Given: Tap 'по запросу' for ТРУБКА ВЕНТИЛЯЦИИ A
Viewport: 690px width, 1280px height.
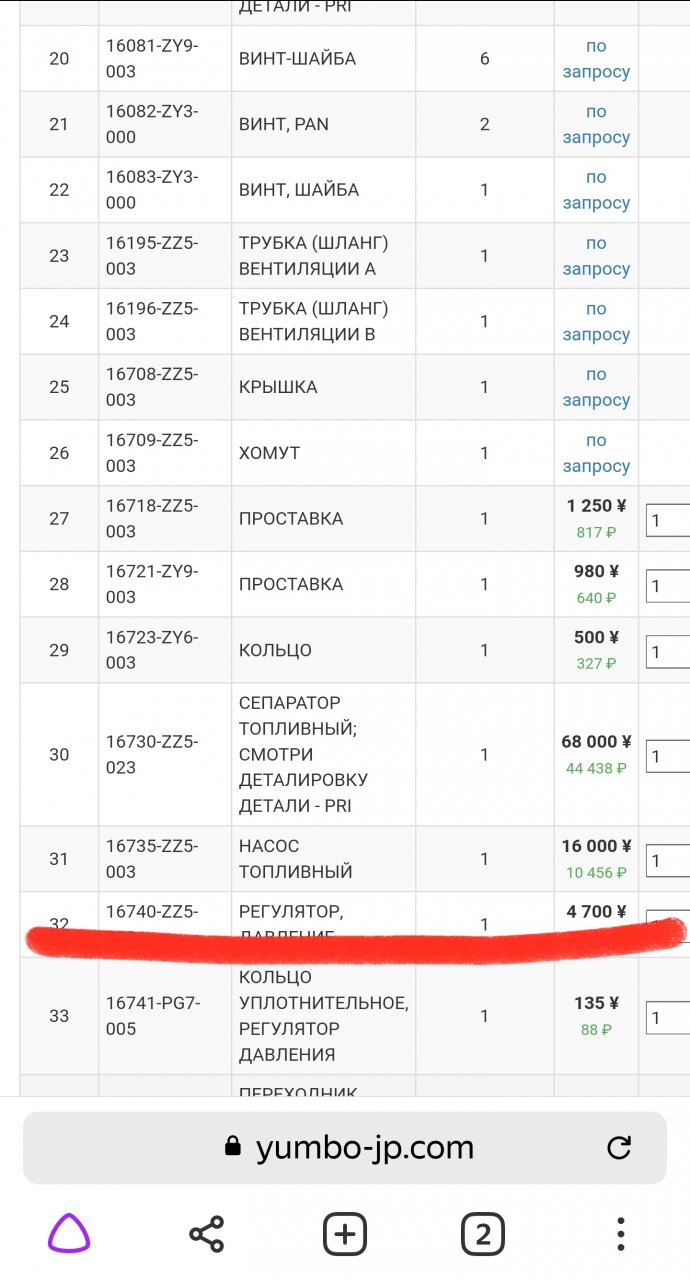Looking at the screenshot, I should click(596, 256).
